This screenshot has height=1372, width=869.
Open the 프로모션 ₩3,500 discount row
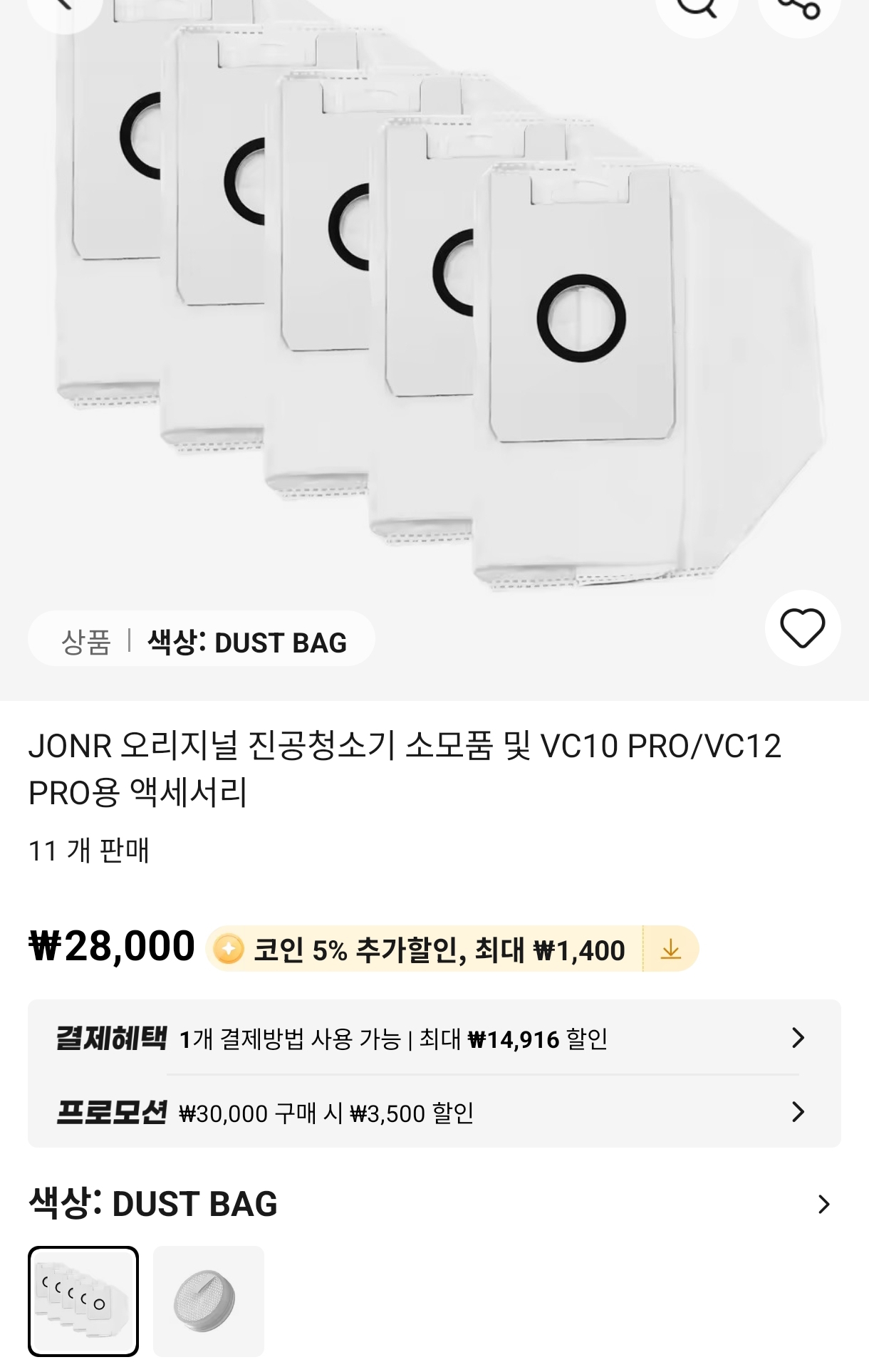[434, 1112]
